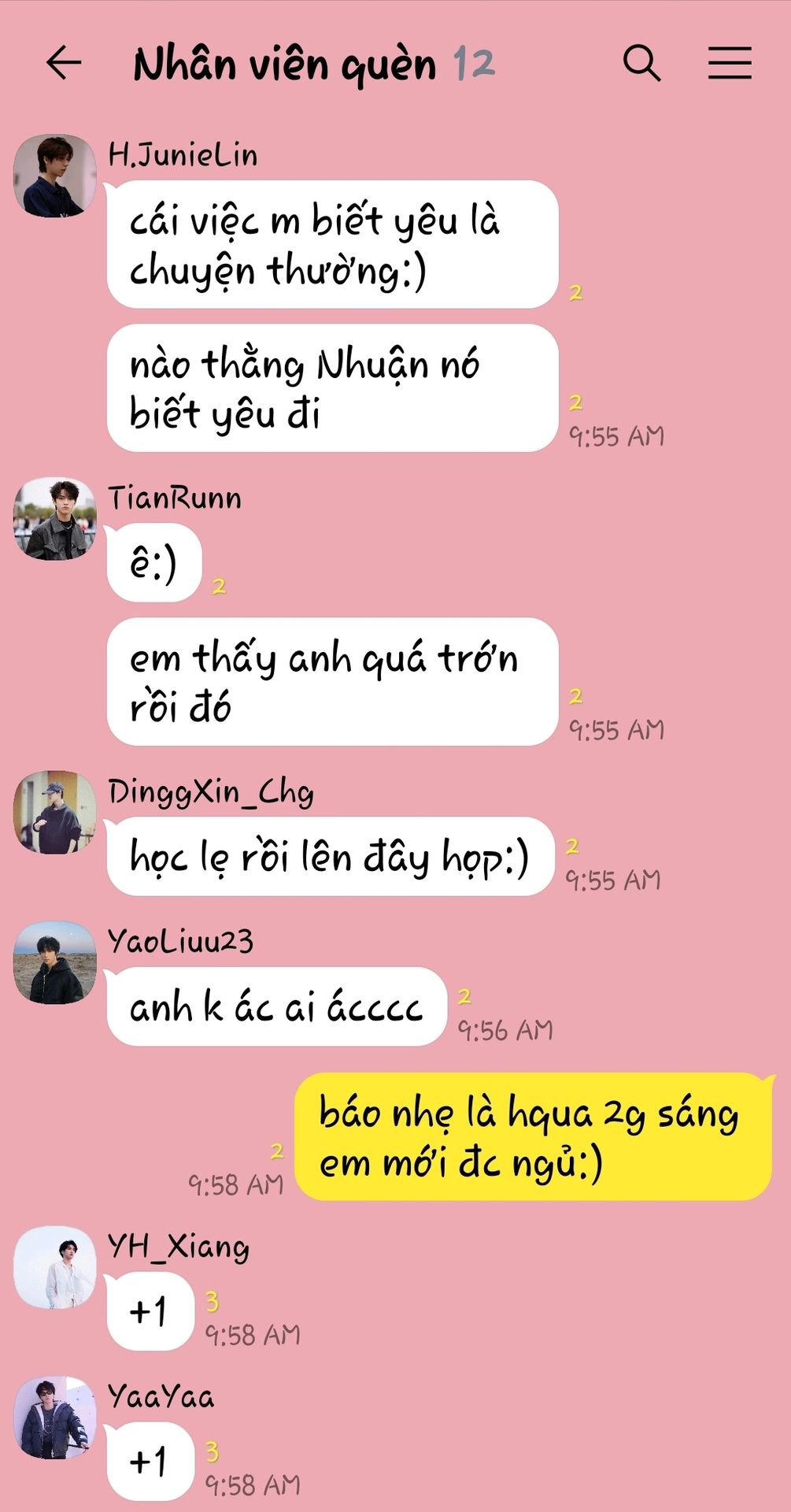The image size is (791, 1512).
Task: Go back from the Nhân viên quèn chat
Action: (x=65, y=63)
